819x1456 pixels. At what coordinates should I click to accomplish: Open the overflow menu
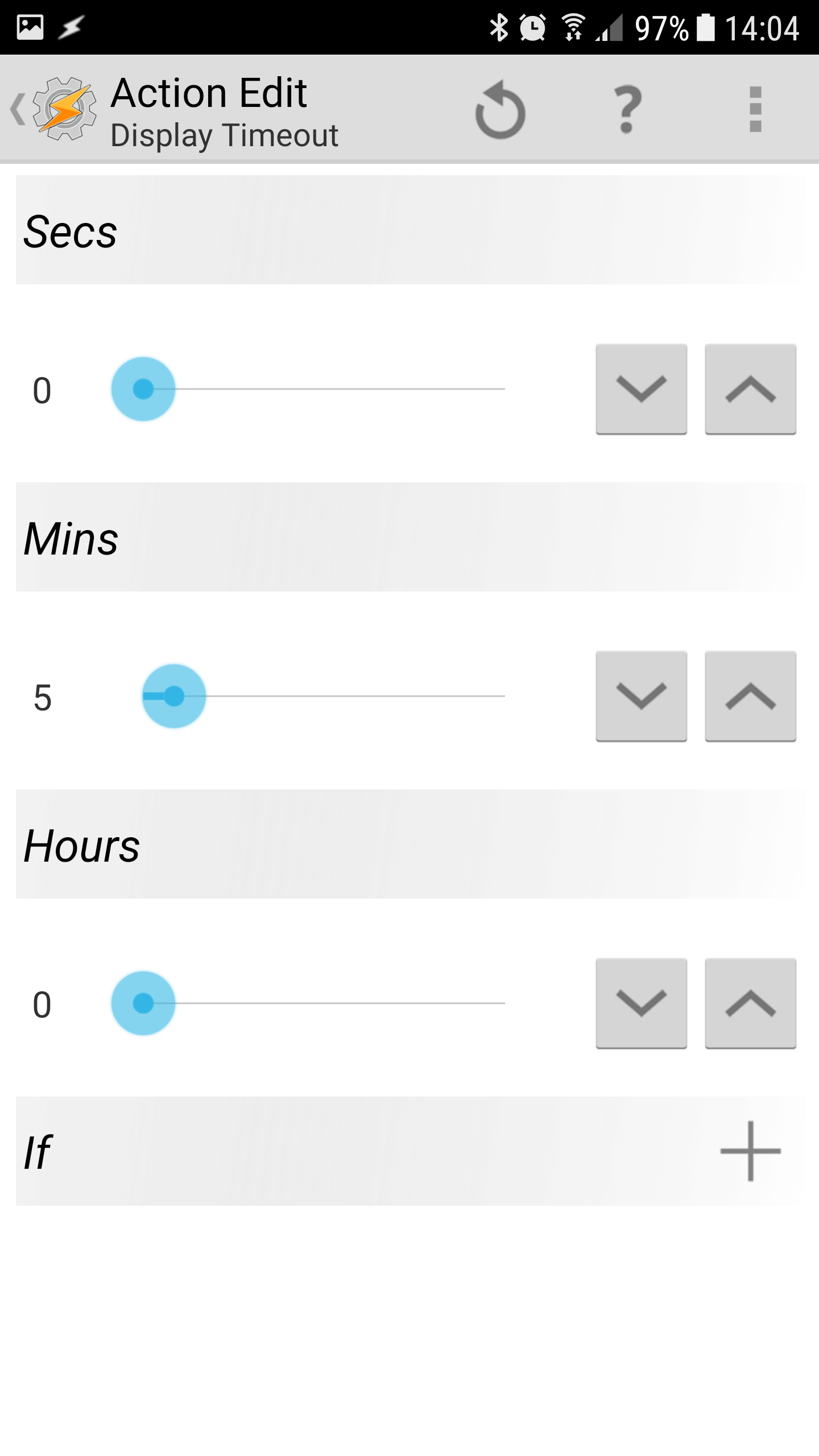click(755, 109)
